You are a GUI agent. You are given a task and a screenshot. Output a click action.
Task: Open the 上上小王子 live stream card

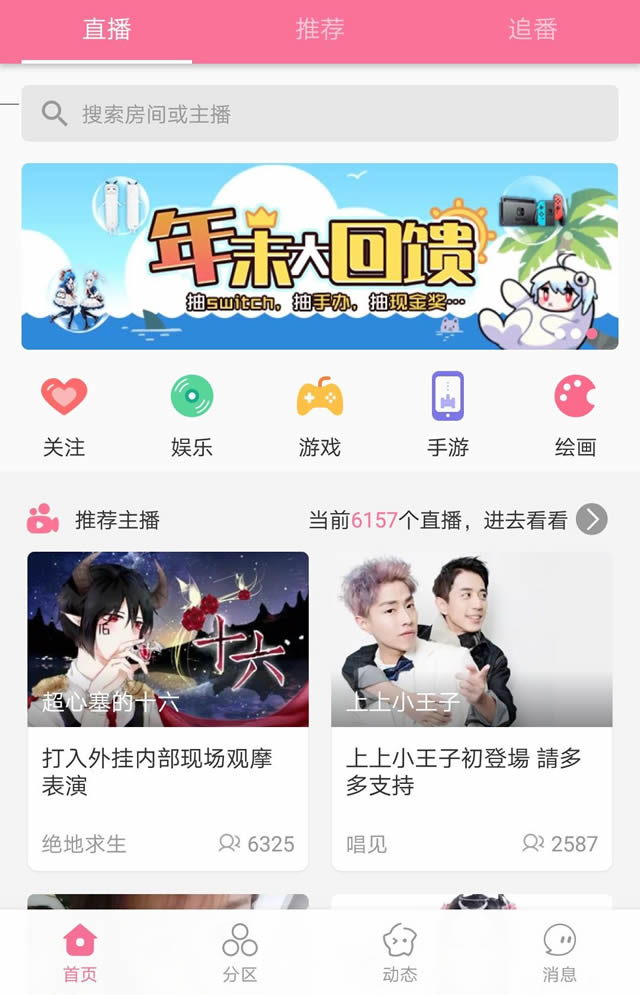click(x=472, y=710)
